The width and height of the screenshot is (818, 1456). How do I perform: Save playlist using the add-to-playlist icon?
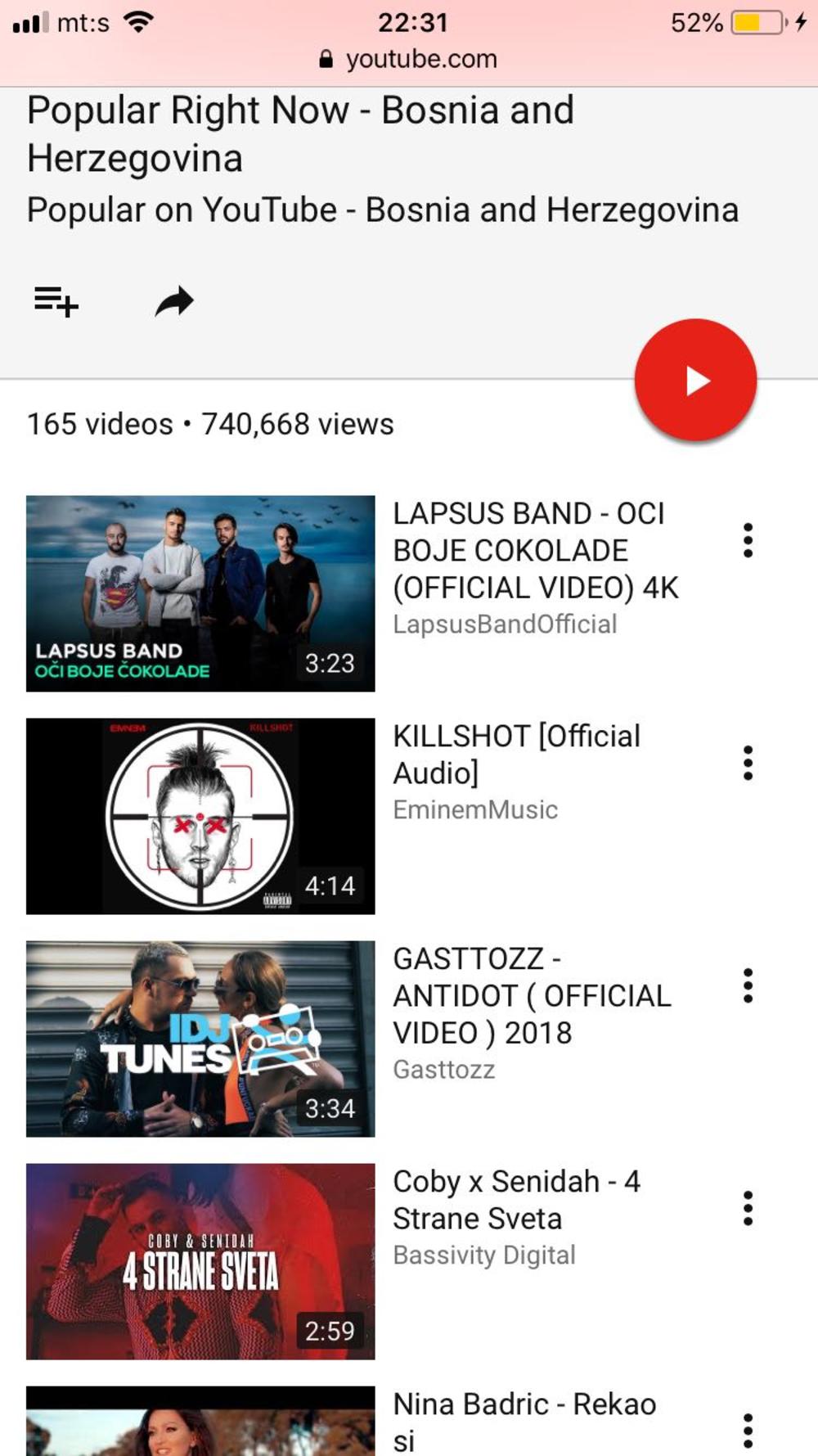click(x=56, y=301)
